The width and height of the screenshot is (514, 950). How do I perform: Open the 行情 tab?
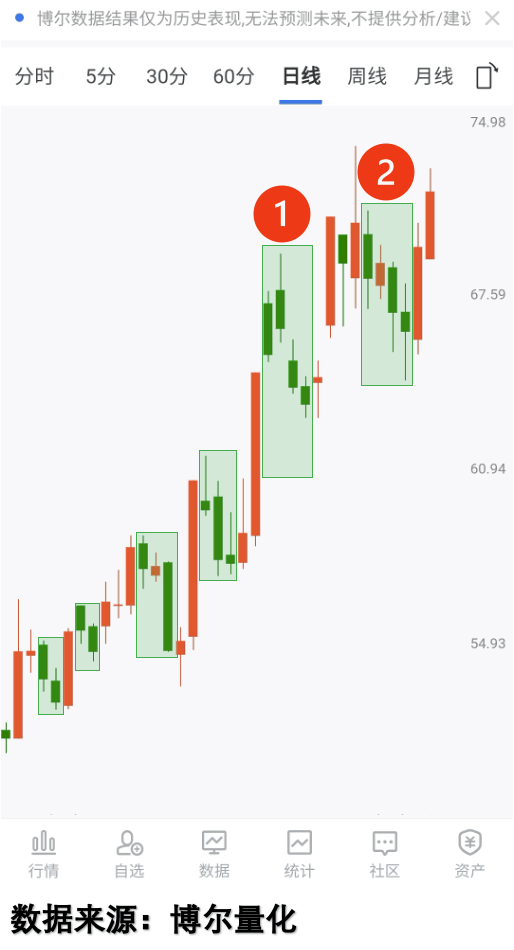tap(44, 855)
